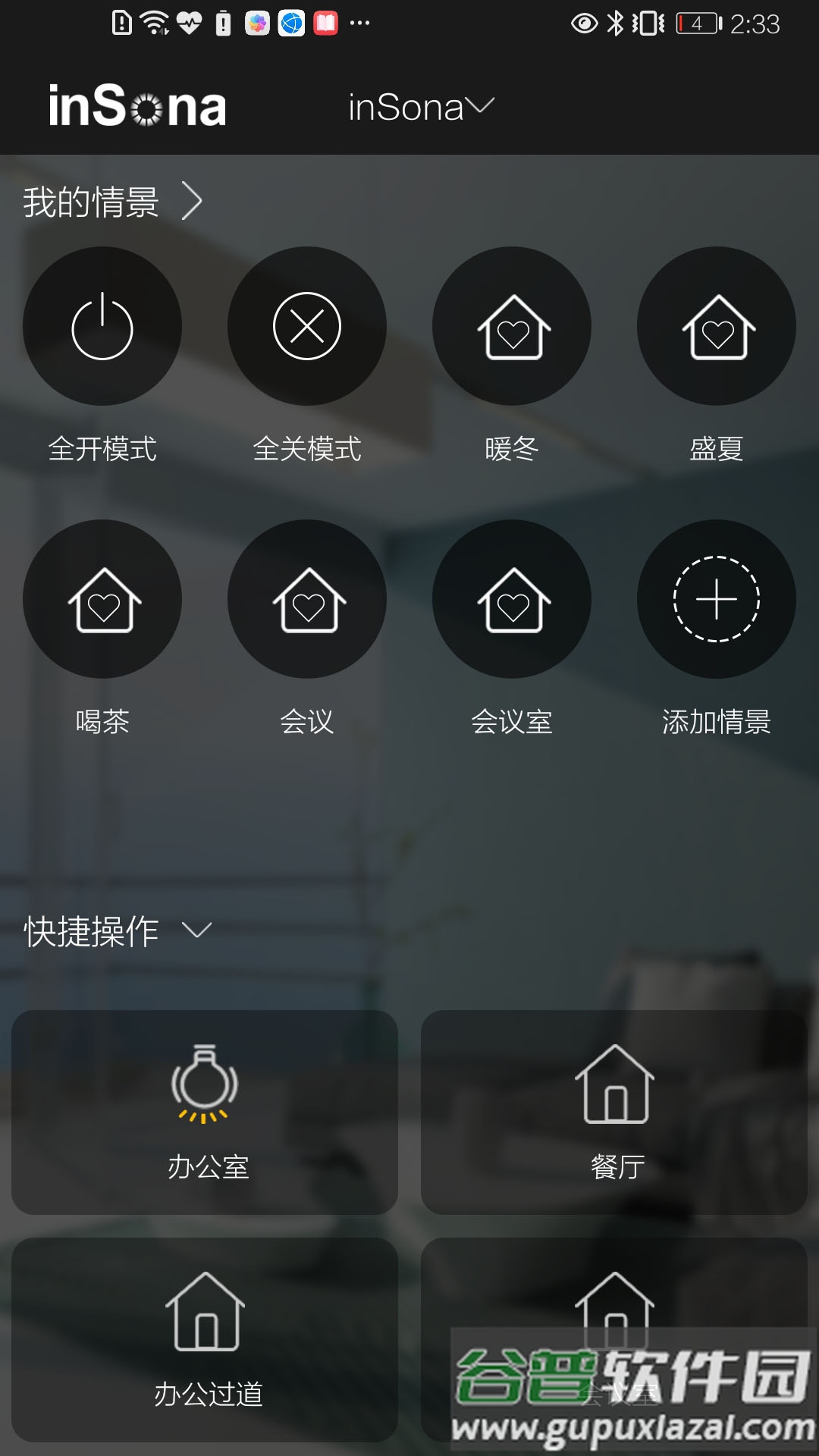Open the 餐厅 room card

tap(614, 1112)
